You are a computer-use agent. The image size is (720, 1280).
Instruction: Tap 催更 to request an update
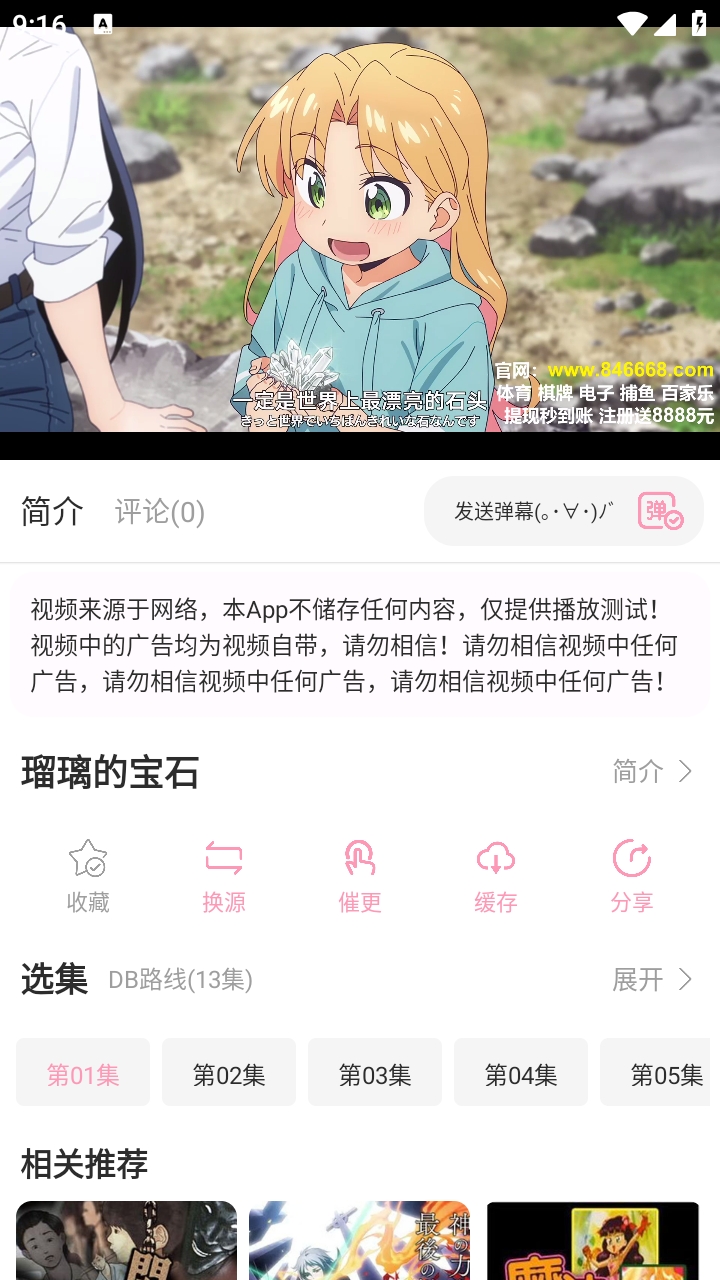360,875
